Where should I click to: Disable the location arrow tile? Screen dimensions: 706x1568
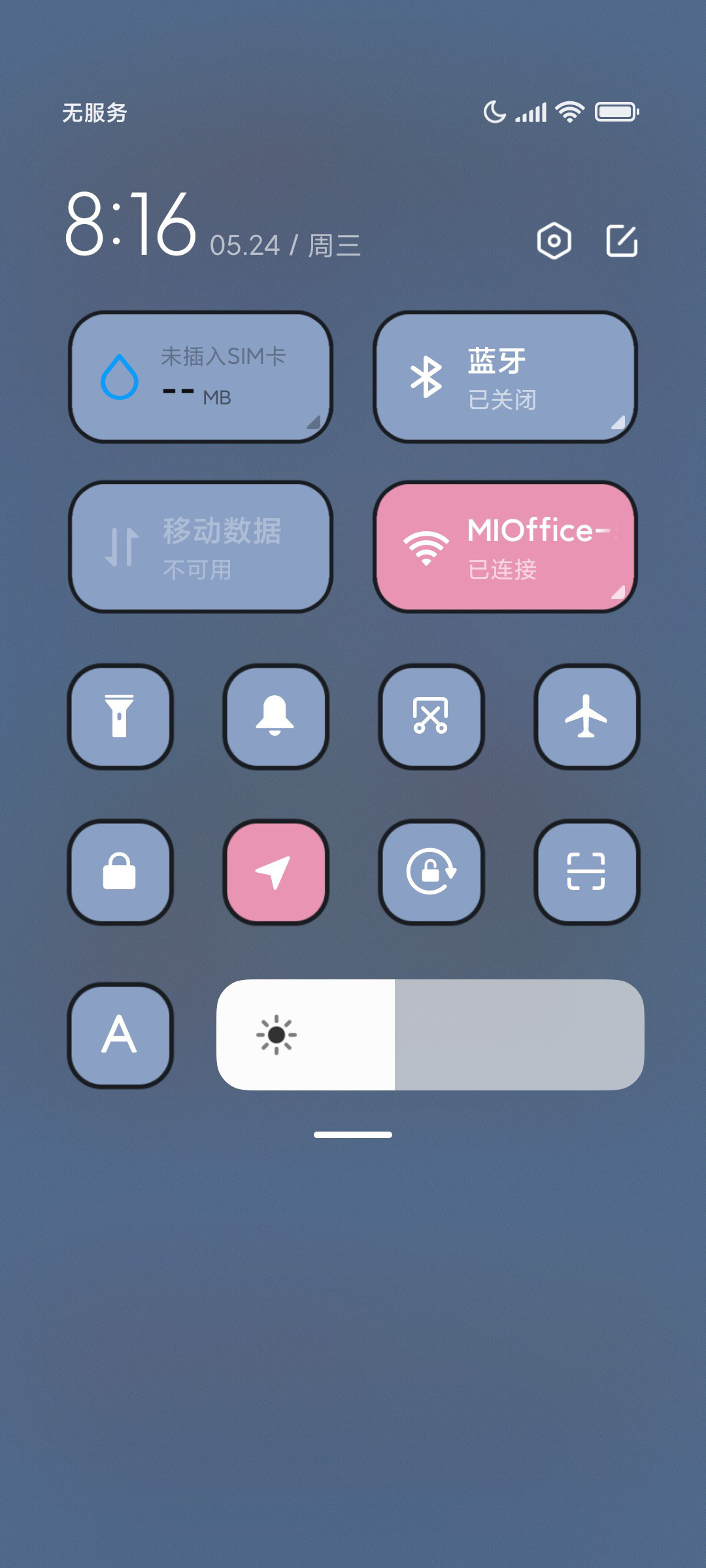(x=276, y=872)
